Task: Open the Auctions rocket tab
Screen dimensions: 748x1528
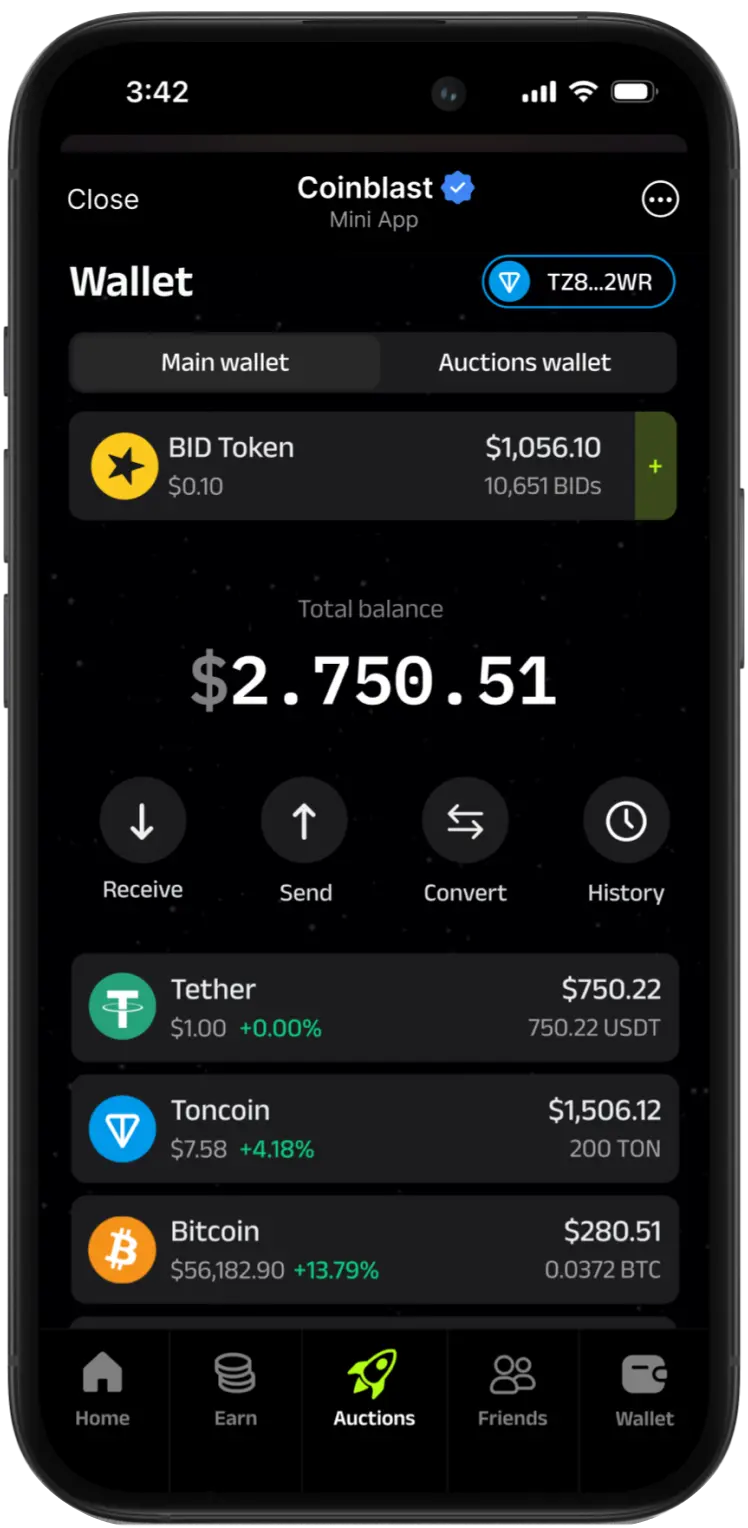Action: (x=374, y=1390)
